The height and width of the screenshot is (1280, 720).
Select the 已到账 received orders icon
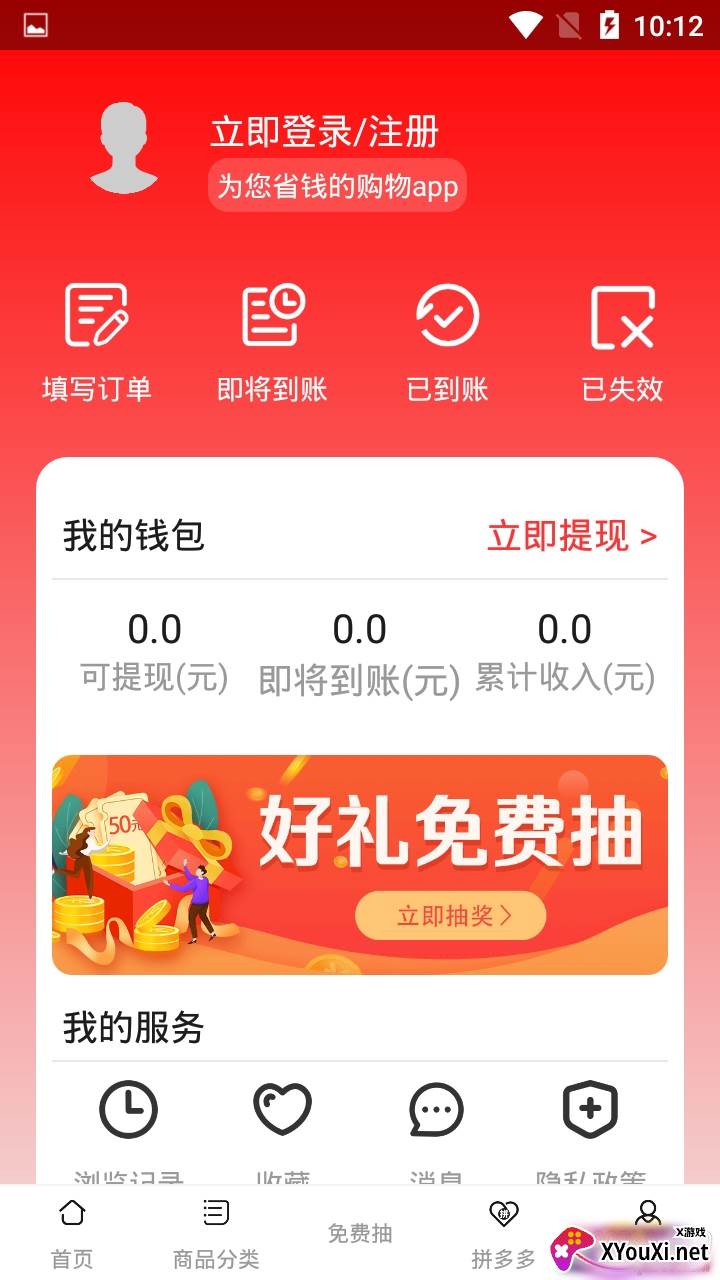point(447,315)
